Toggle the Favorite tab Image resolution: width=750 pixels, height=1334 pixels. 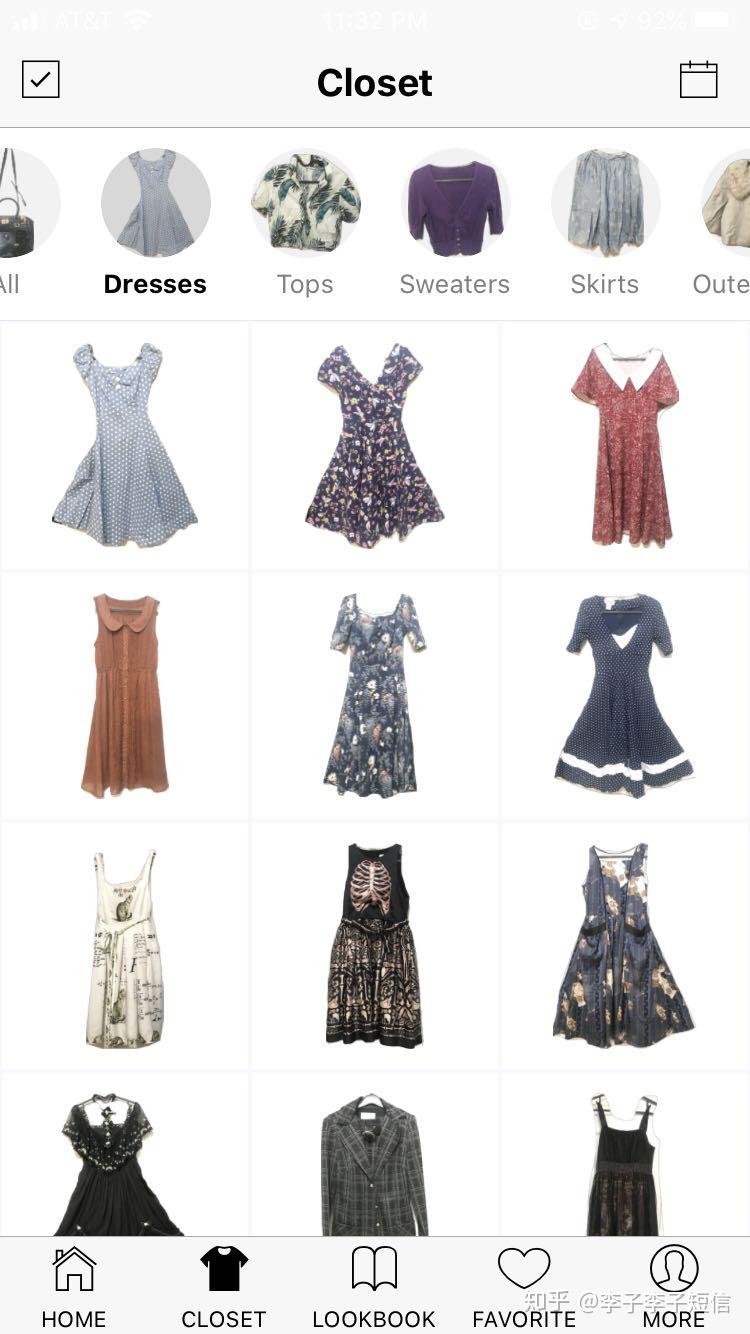(523, 1284)
